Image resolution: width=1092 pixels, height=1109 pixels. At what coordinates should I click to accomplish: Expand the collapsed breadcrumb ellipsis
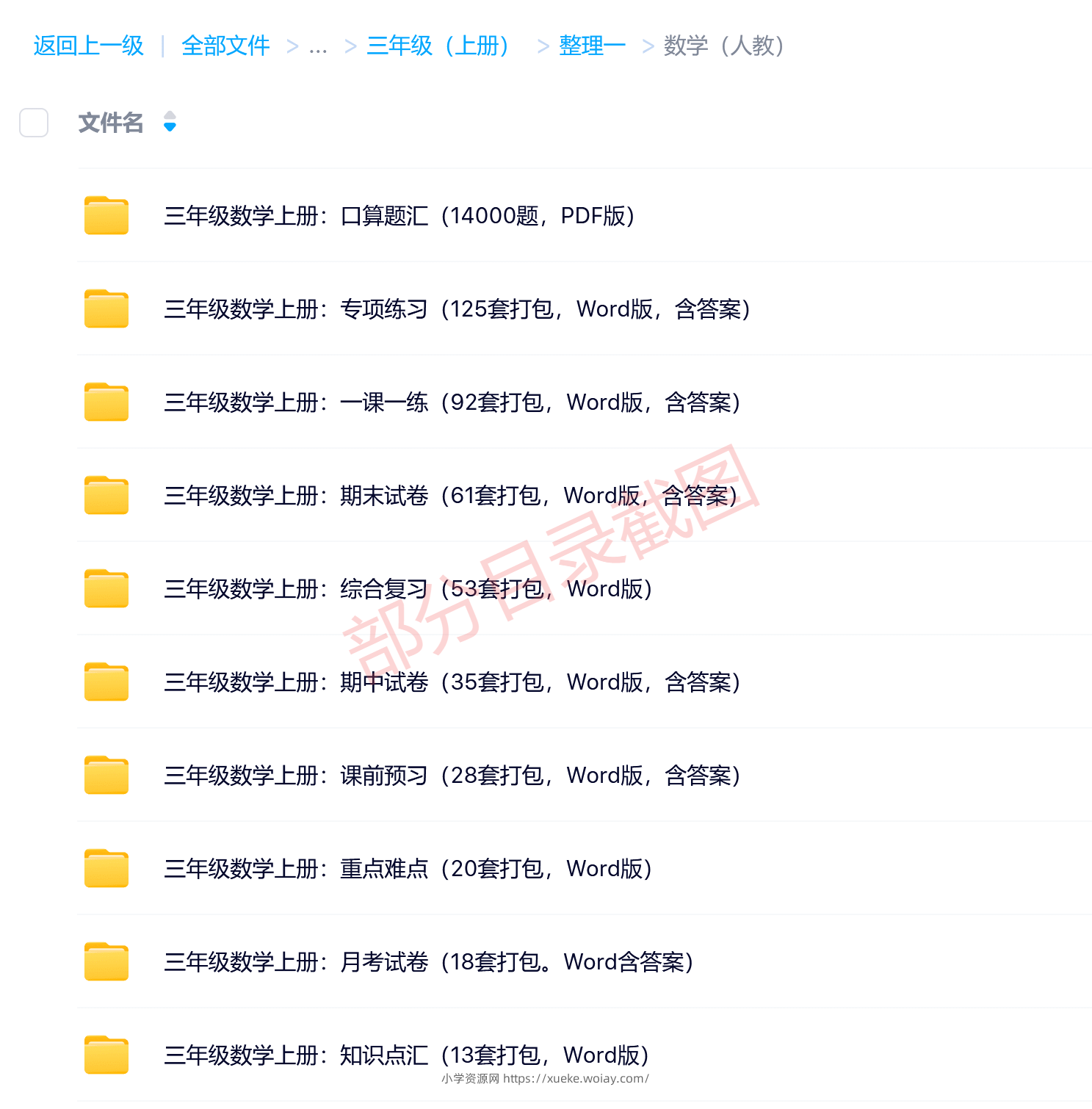pos(318,47)
